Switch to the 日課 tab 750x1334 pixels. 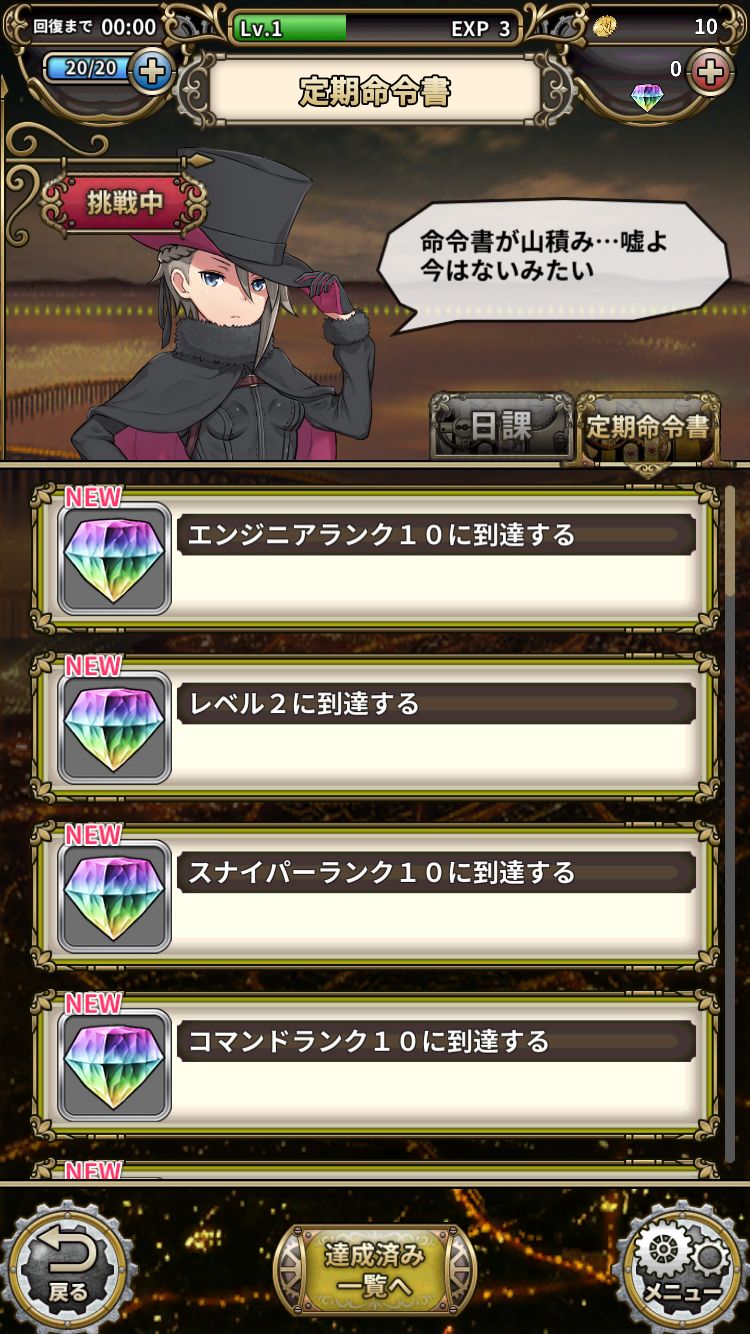click(501, 427)
